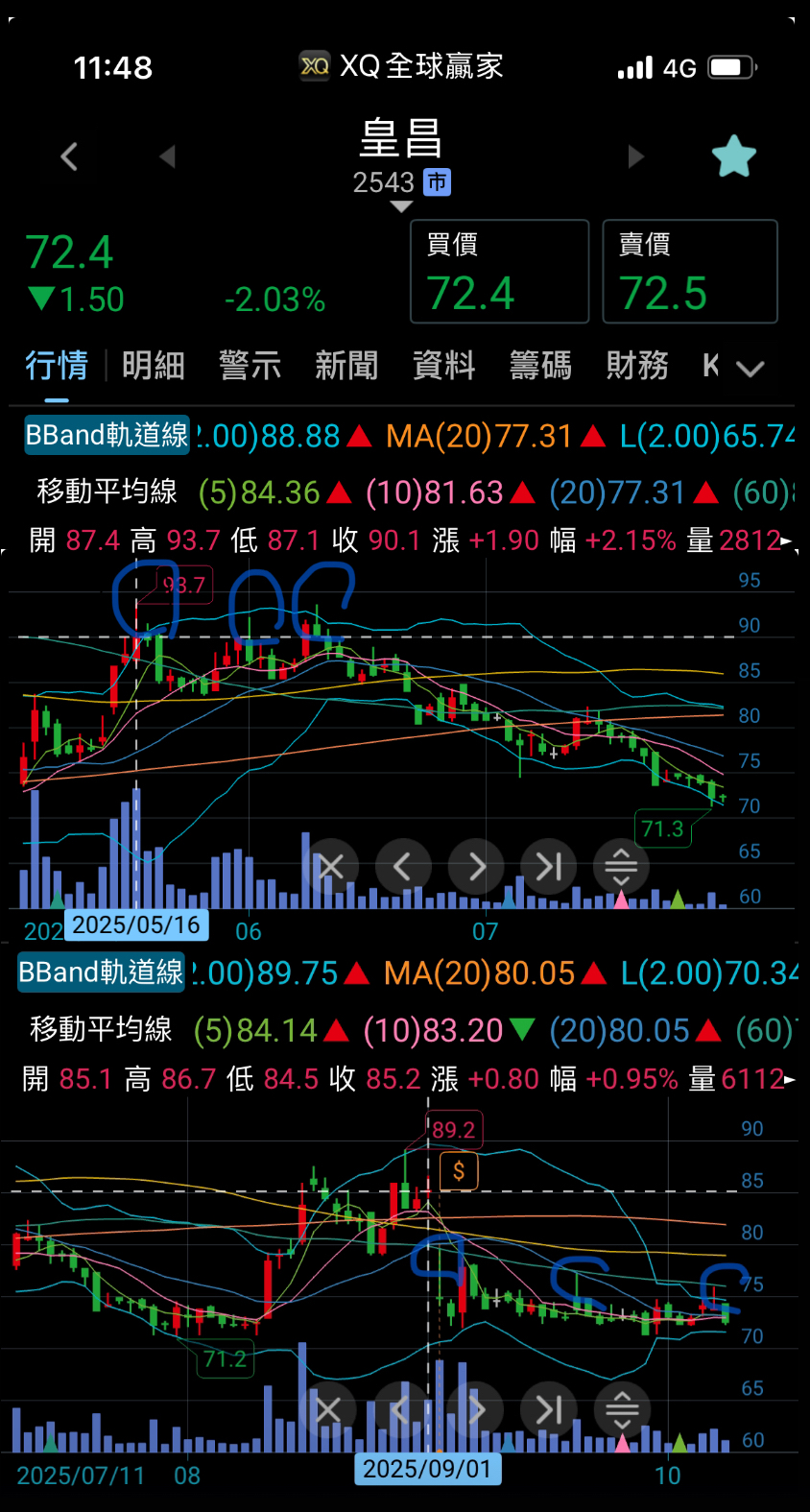Tap the 買價 72.4 price box
The width and height of the screenshot is (810, 1512).
pos(499,272)
